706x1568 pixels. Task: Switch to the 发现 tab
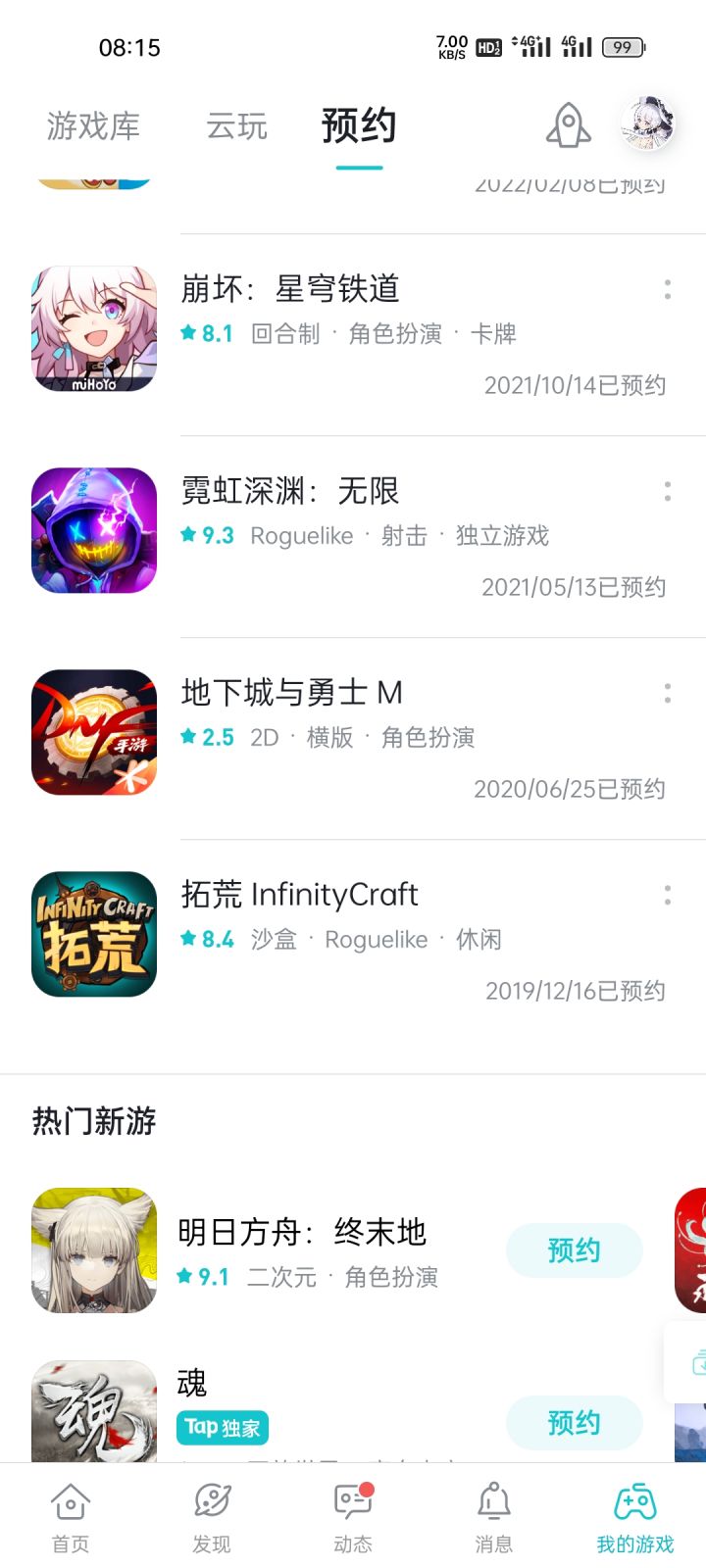(x=212, y=1517)
